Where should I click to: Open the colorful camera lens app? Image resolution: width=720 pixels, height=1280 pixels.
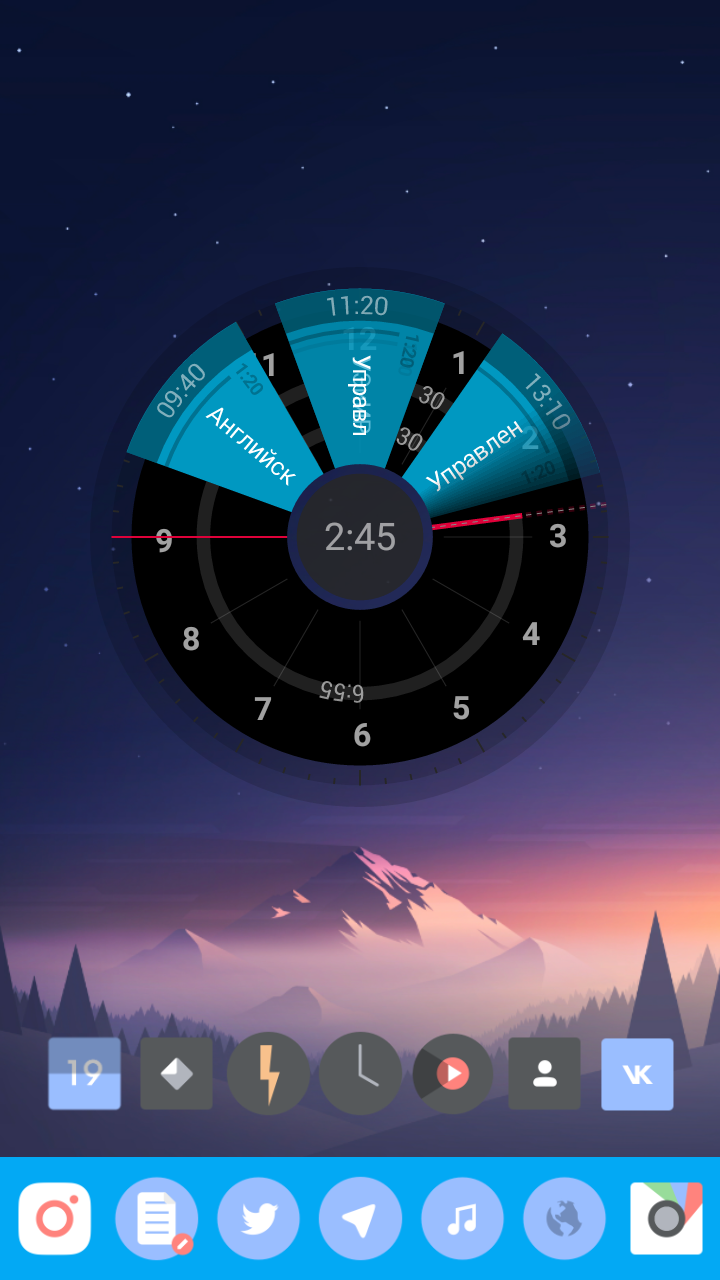(666, 1219)
